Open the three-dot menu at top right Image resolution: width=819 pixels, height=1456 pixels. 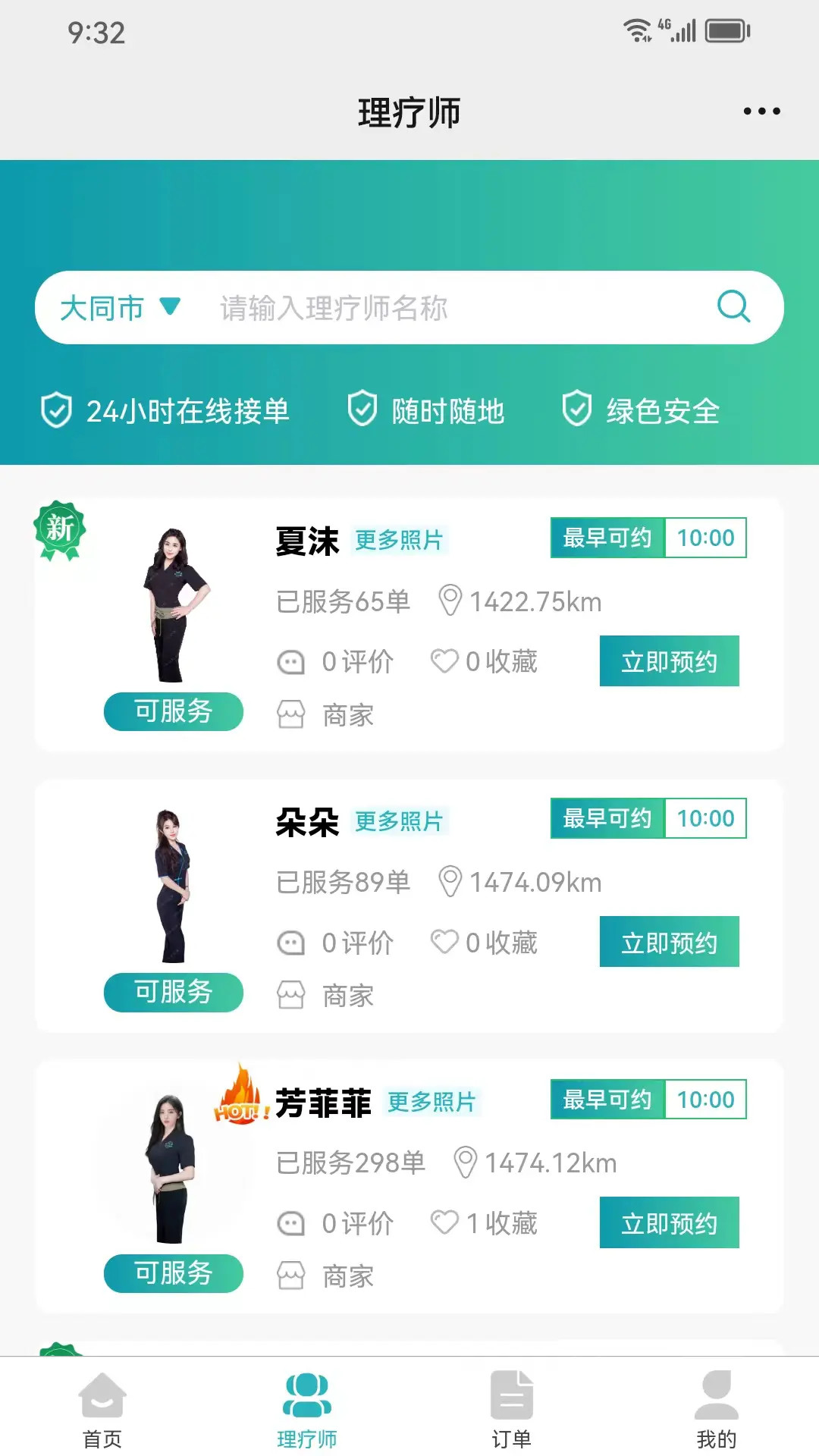tap(760, 111)
